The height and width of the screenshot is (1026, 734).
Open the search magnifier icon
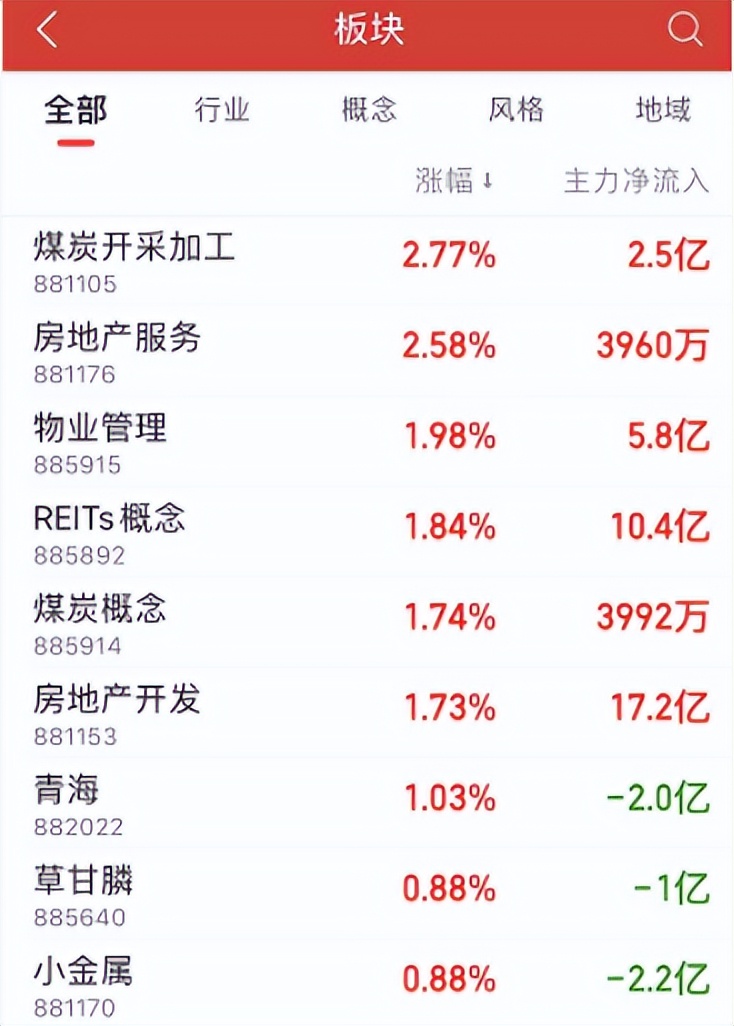click(x=685, y=31)
